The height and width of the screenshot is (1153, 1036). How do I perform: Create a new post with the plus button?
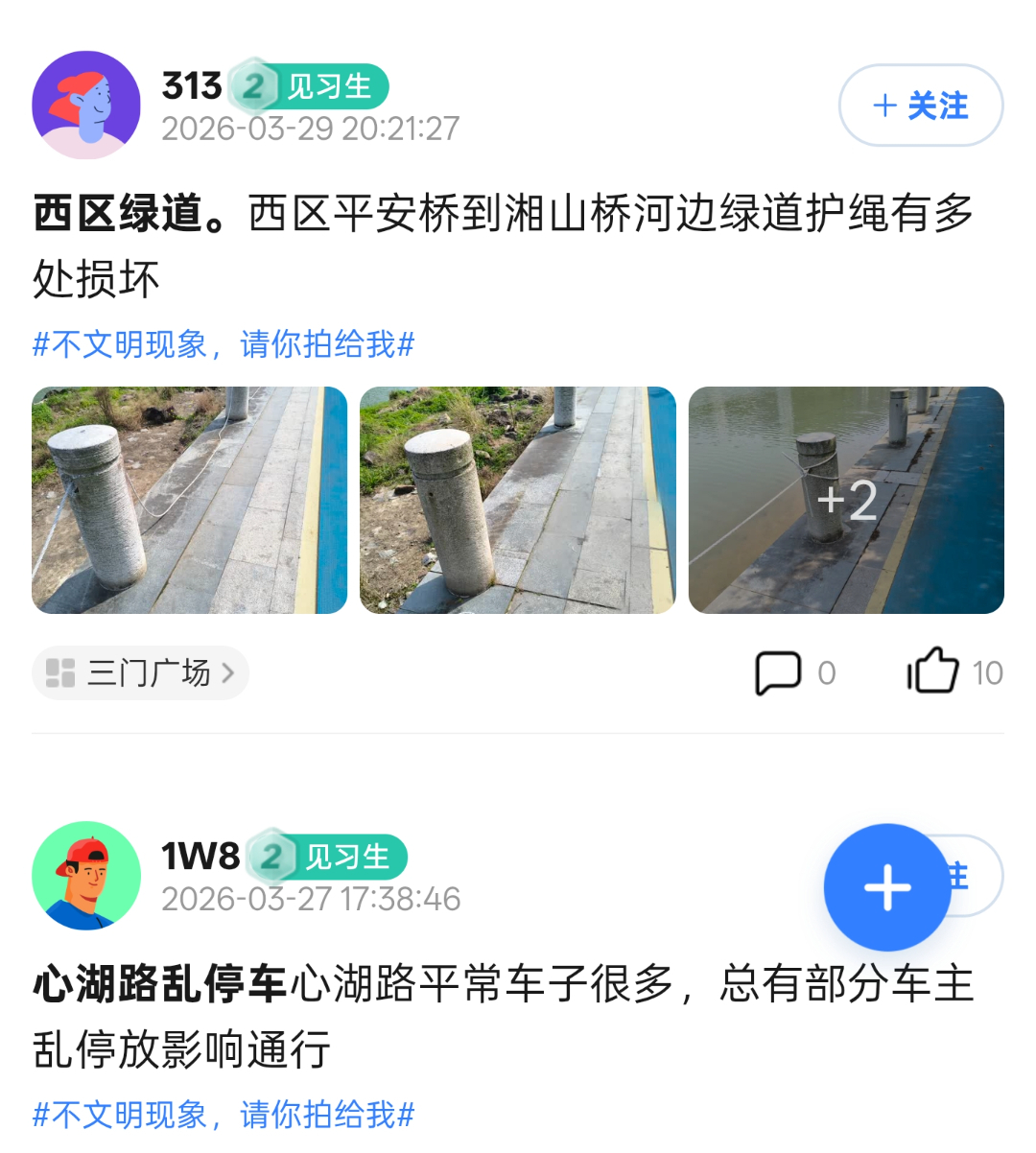point(886,886)
